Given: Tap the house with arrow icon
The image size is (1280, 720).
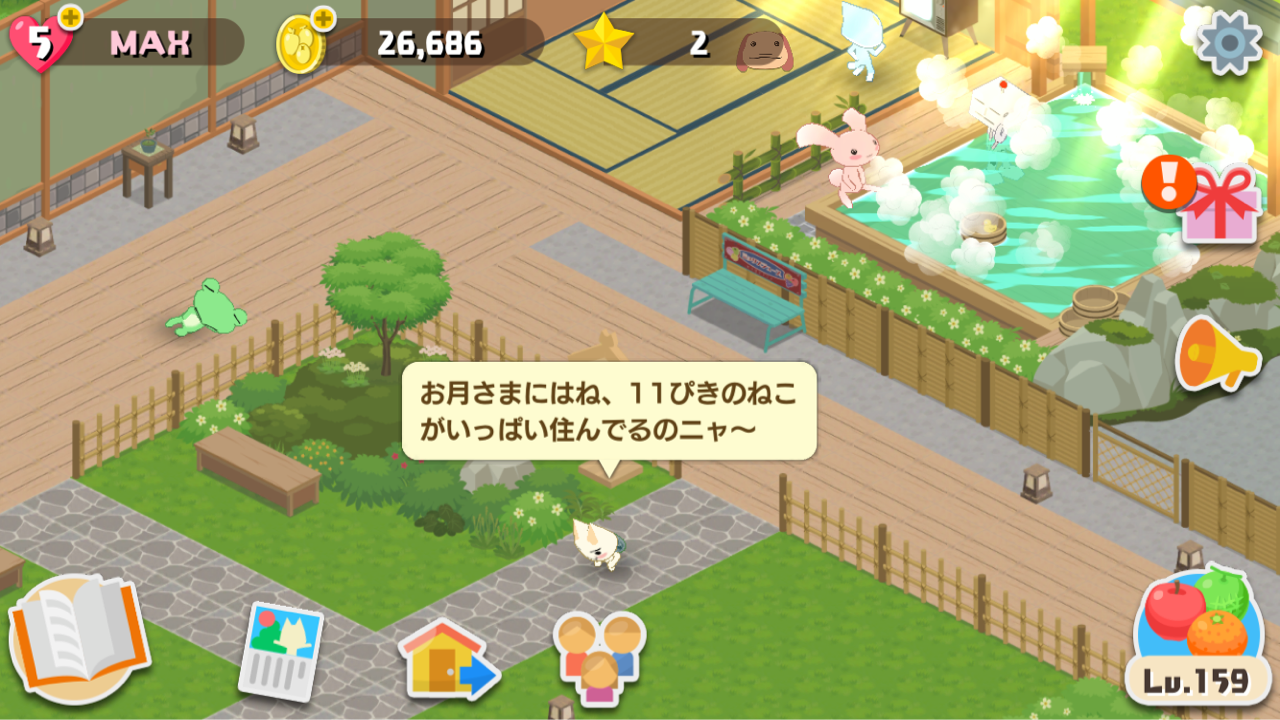Looking at the screenshot, I should pos(448,659).
